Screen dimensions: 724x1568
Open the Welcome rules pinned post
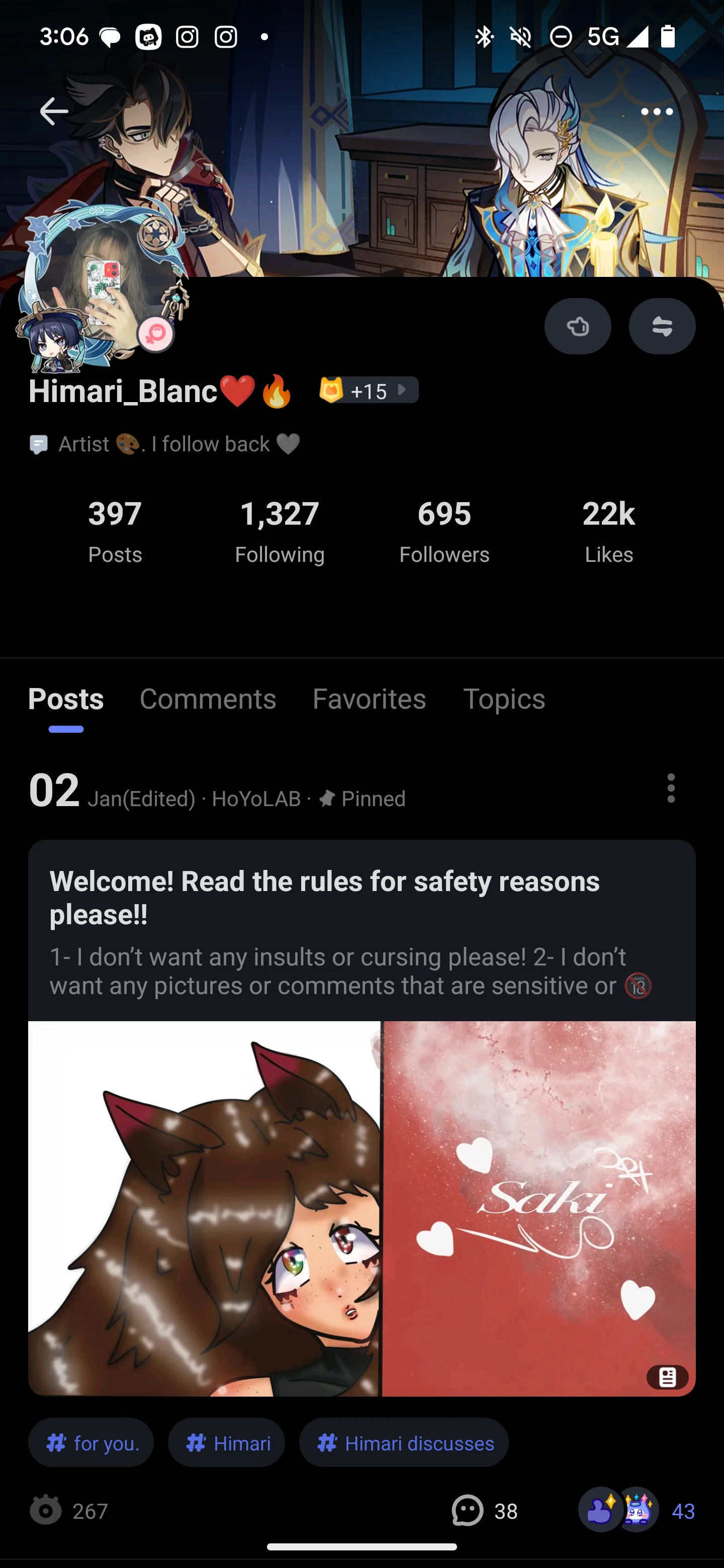pos(361,897)
